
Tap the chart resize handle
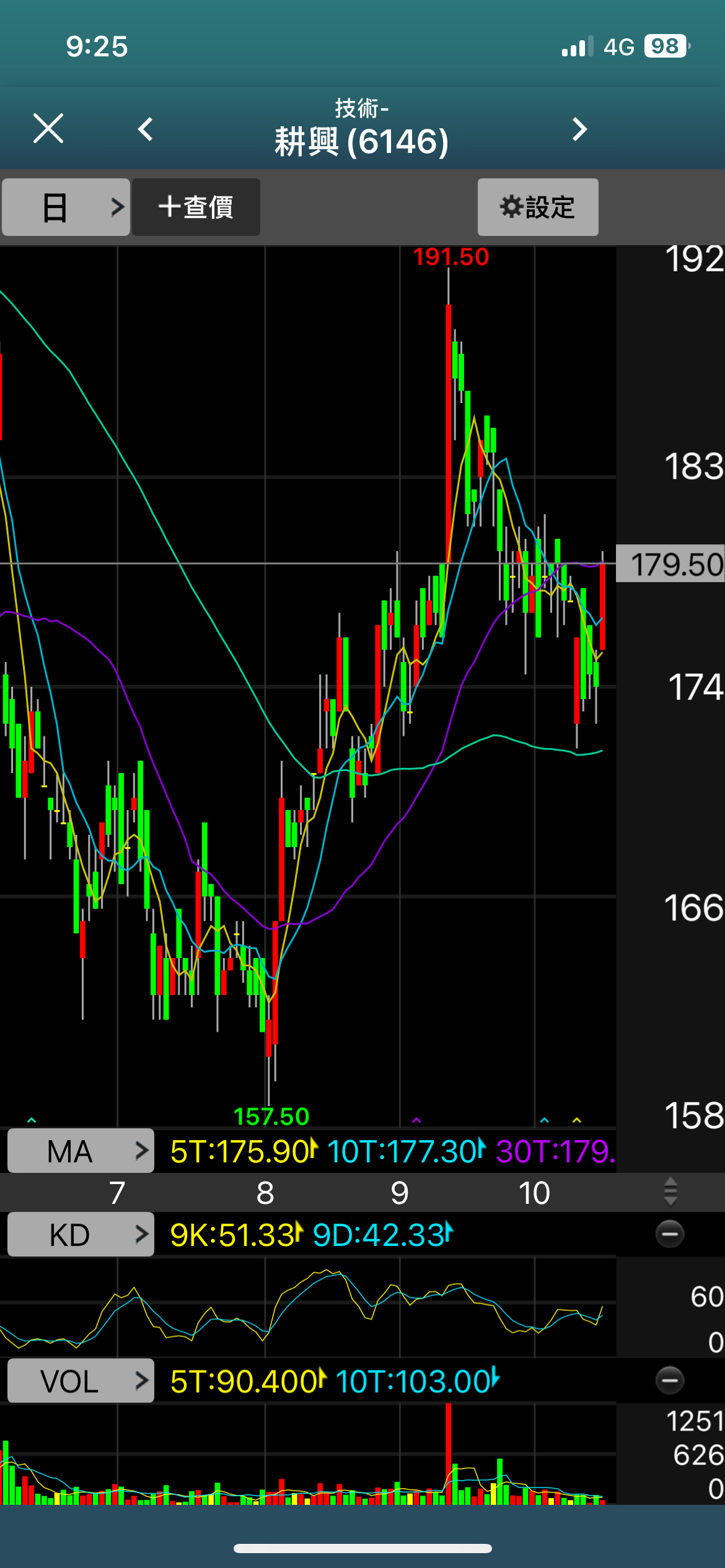(x=670, y=1192)
